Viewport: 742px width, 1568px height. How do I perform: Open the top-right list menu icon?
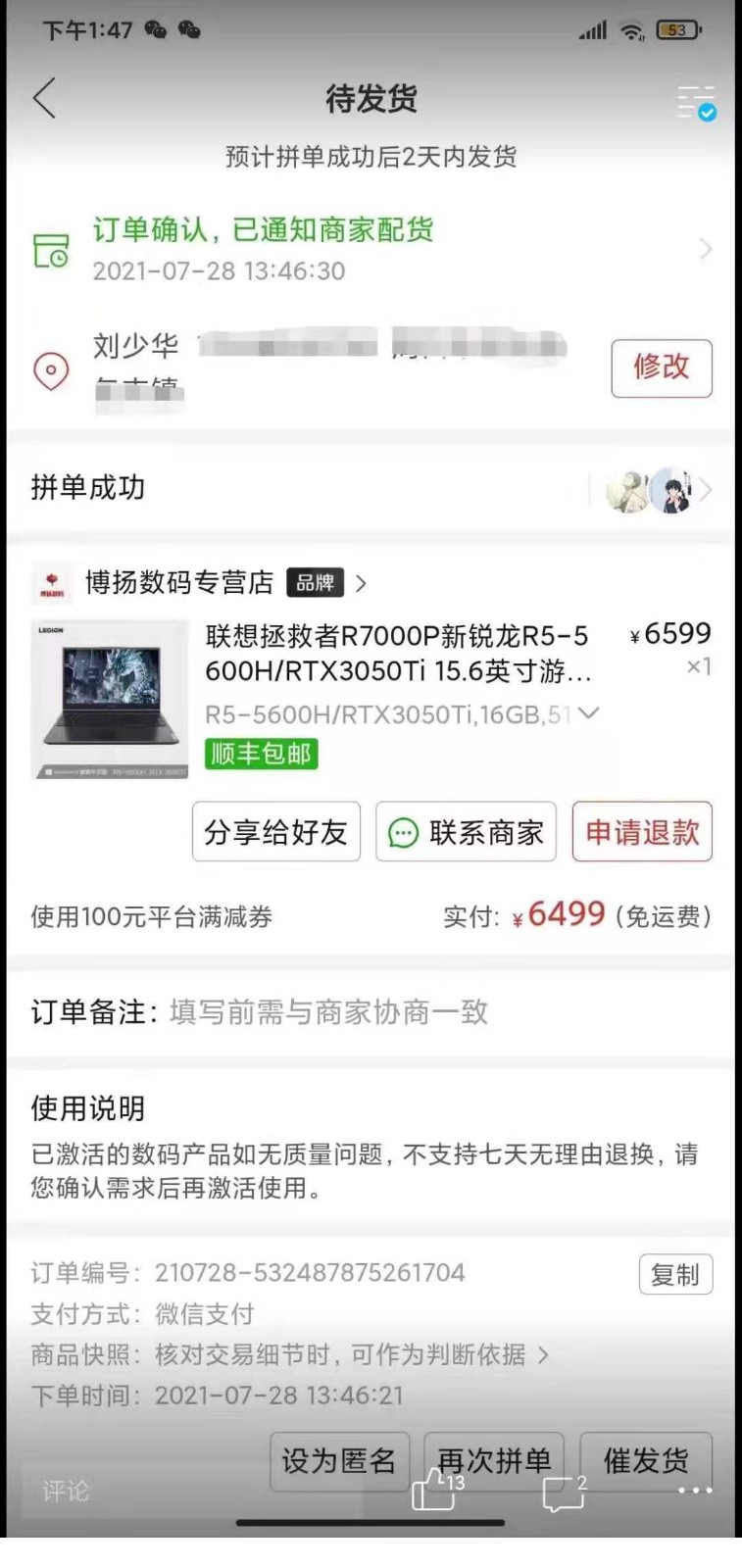tap(696, 101)
